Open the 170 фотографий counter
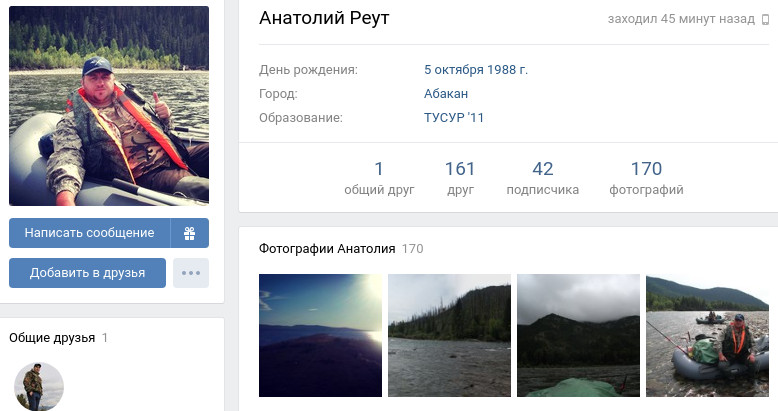Image resolution: width=778 pixels, height=411 pixels. click(x=646, y=178)
